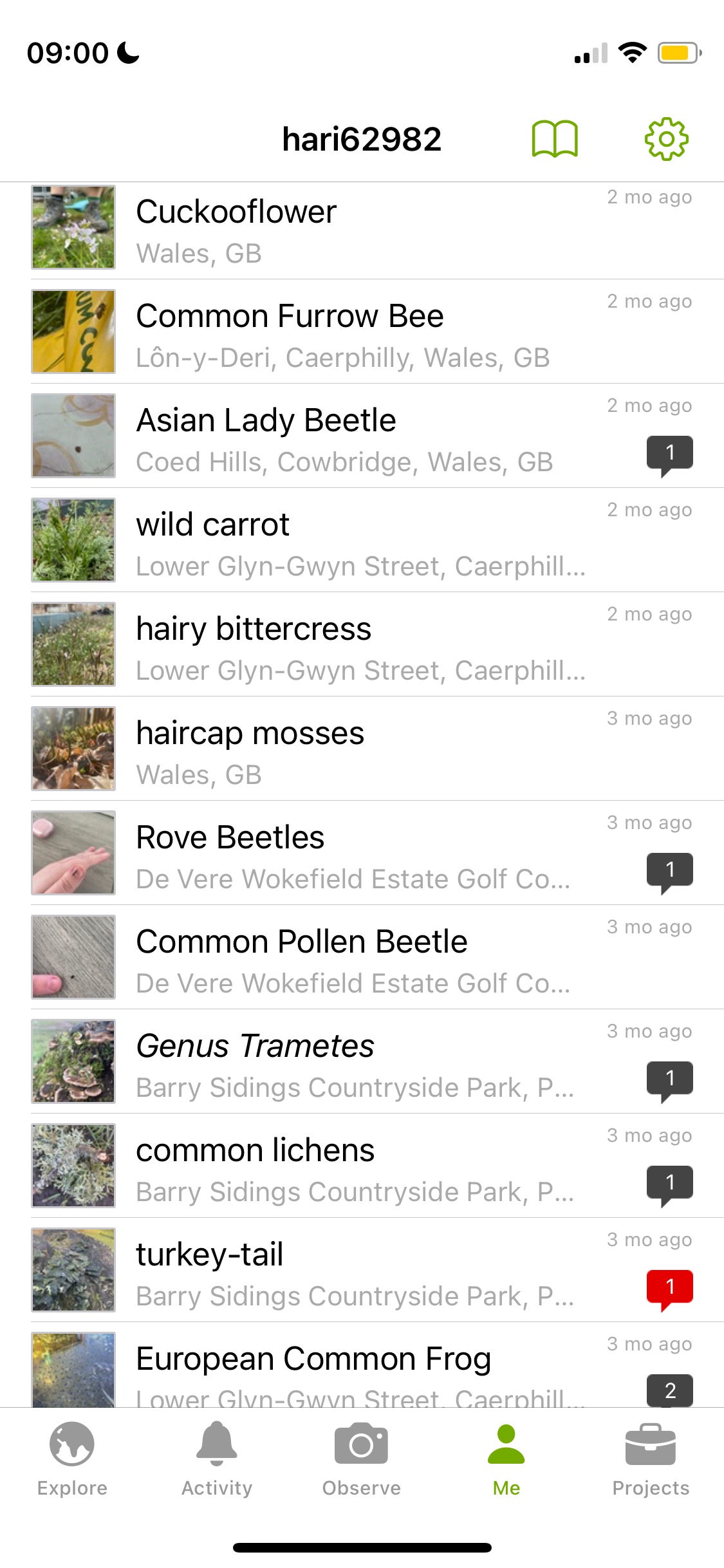Switch to the Explore tab
Screen dimensions: 724x1568
72,1459
